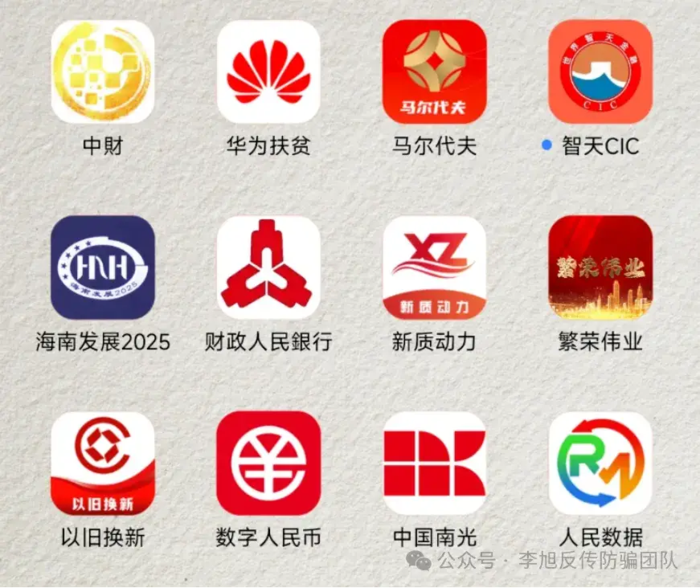Open the 中财 app
Viewport: 700px width, 588px height.
[x=102, y=72]
